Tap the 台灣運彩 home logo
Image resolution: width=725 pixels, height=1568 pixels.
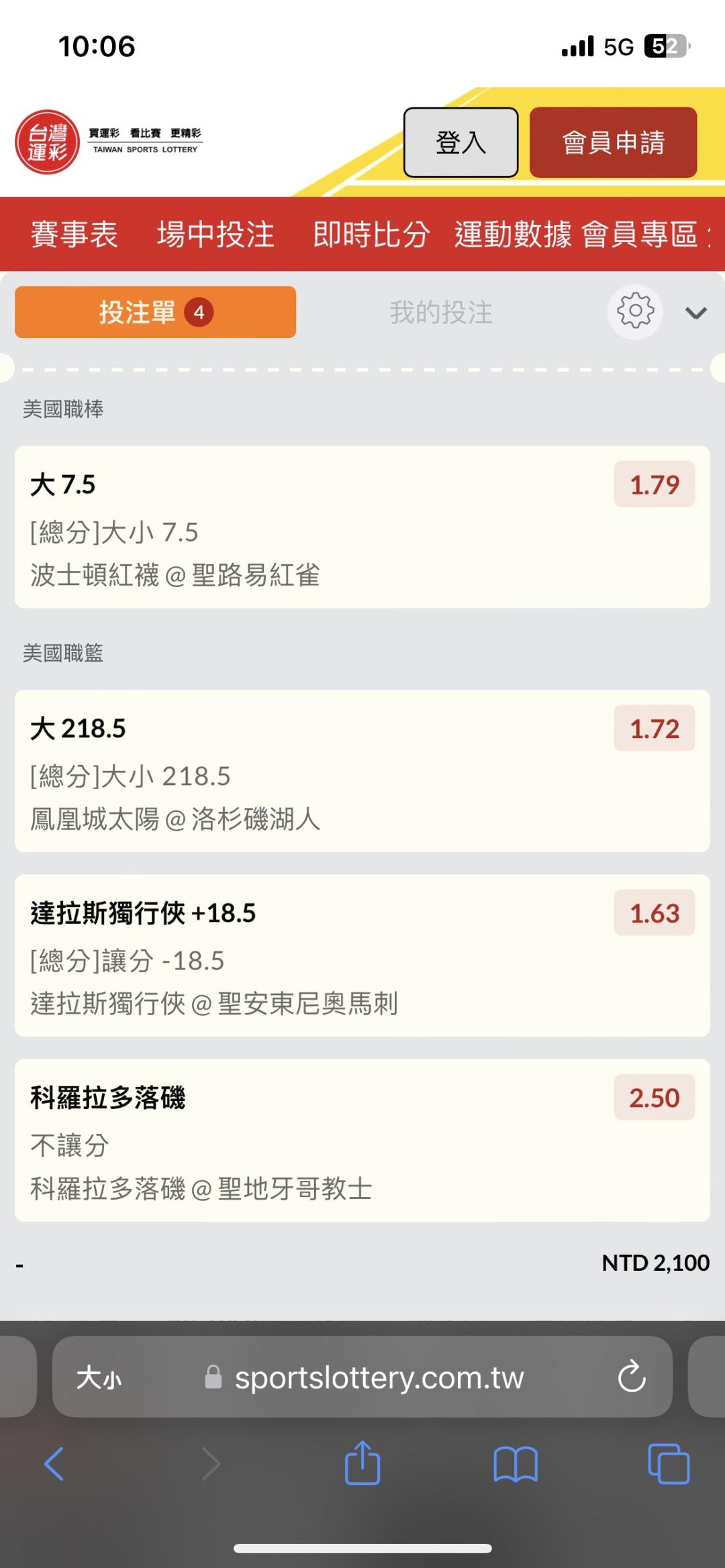coord(48,142)
